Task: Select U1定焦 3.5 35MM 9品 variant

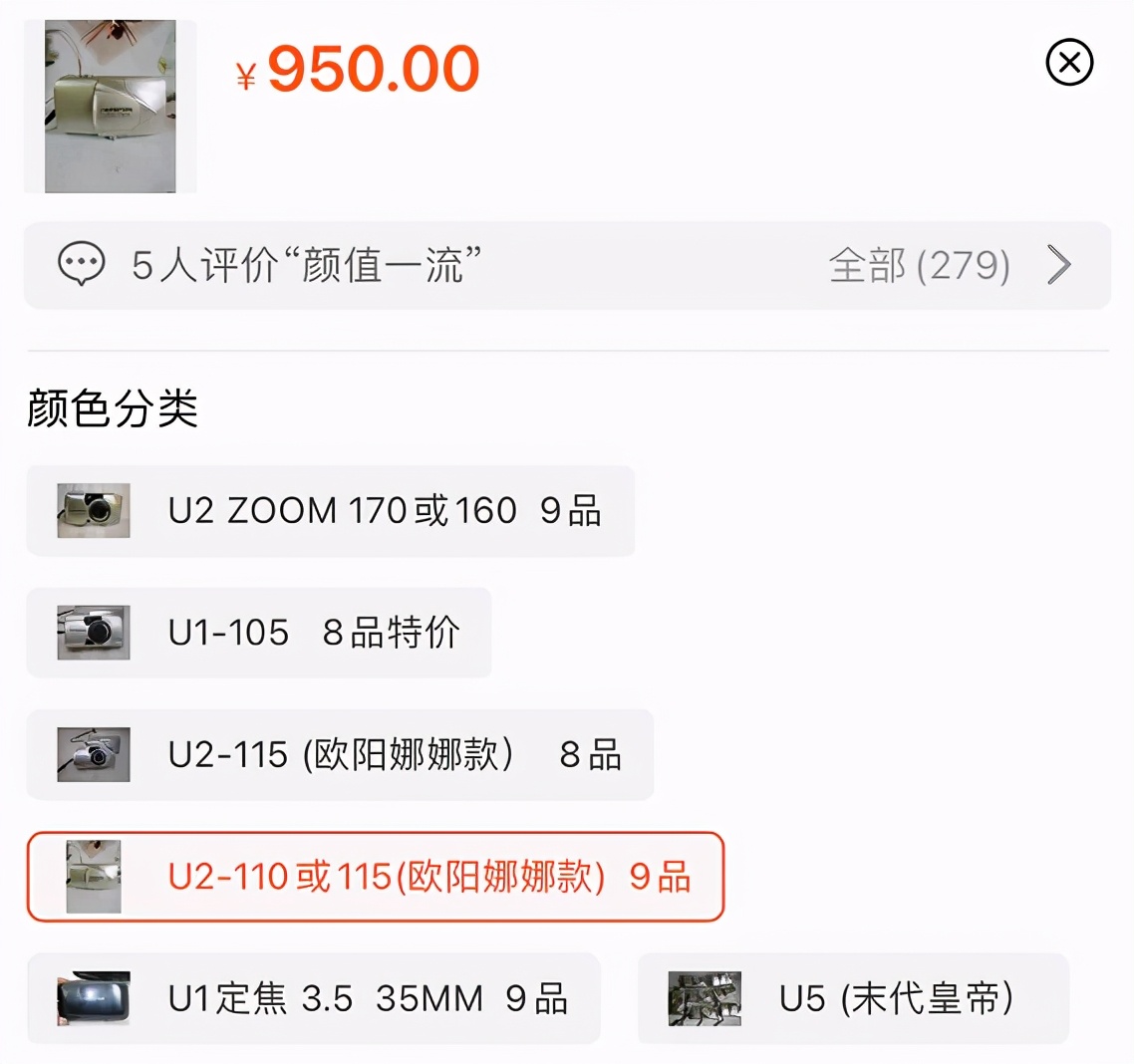Action: tap(313, 998)
